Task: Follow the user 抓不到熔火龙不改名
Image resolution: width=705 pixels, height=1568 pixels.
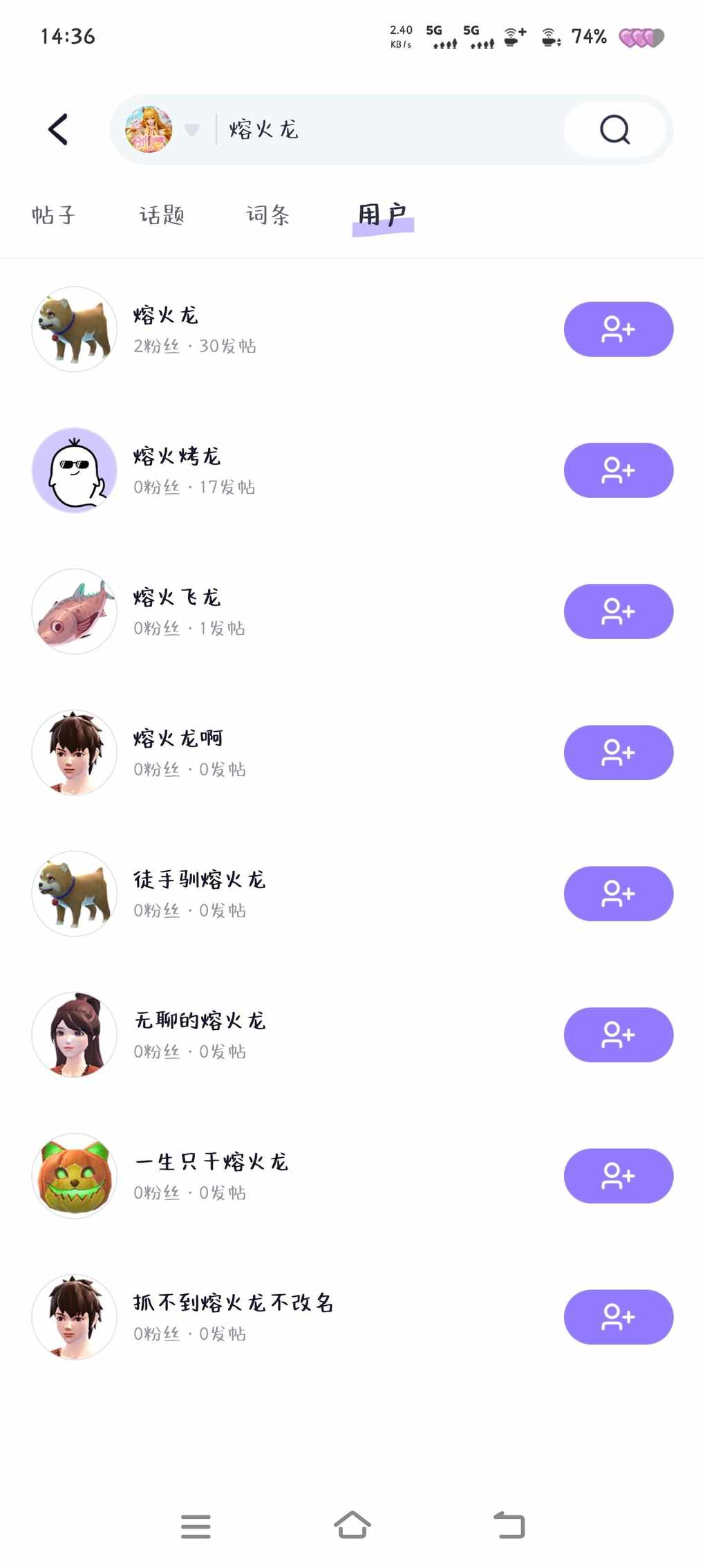Action: click(x=618, y=1317)
